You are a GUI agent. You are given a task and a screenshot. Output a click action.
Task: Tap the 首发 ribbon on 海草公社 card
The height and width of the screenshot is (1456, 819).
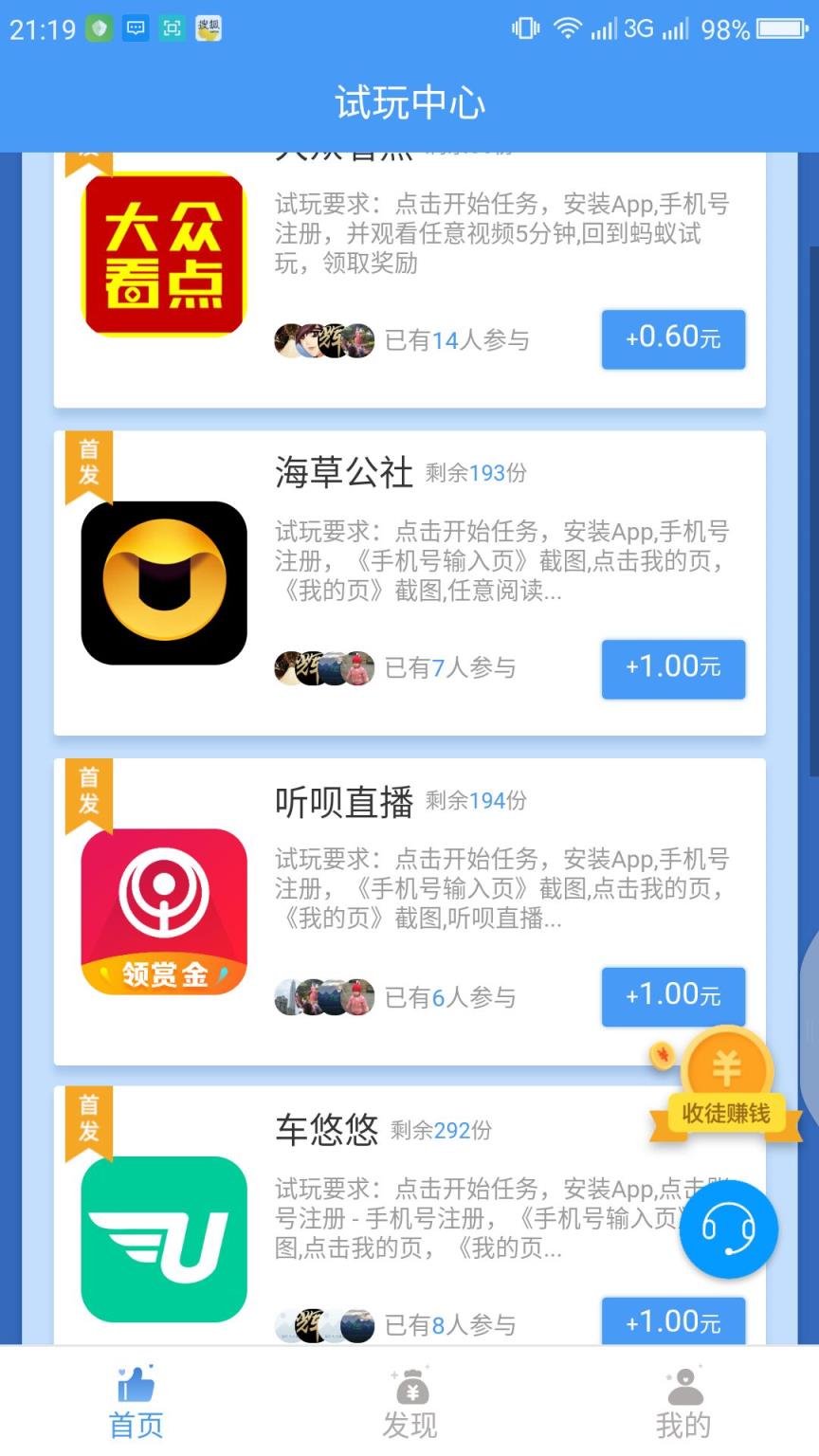(x=88, y=462)
